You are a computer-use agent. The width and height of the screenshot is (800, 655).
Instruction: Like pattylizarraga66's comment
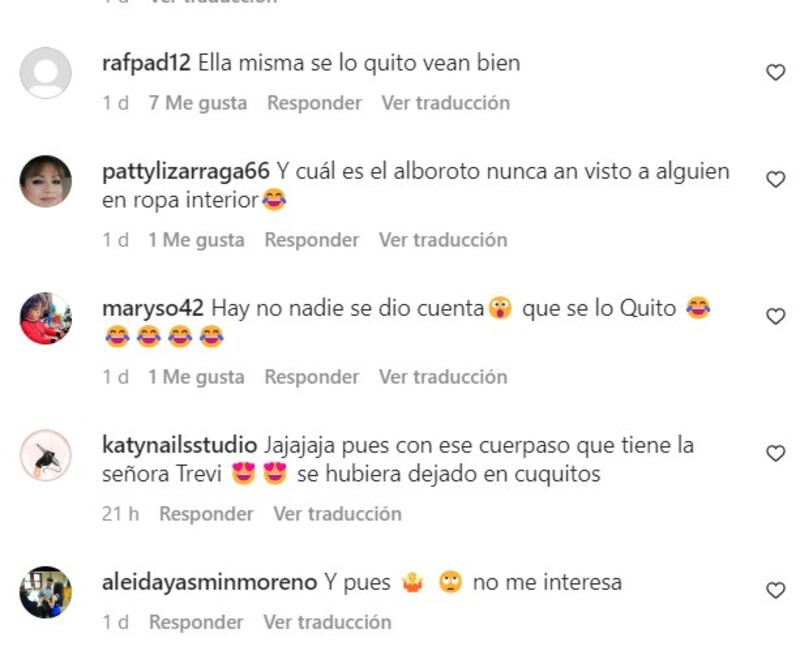pyautogui.click(x=775, y=179)
